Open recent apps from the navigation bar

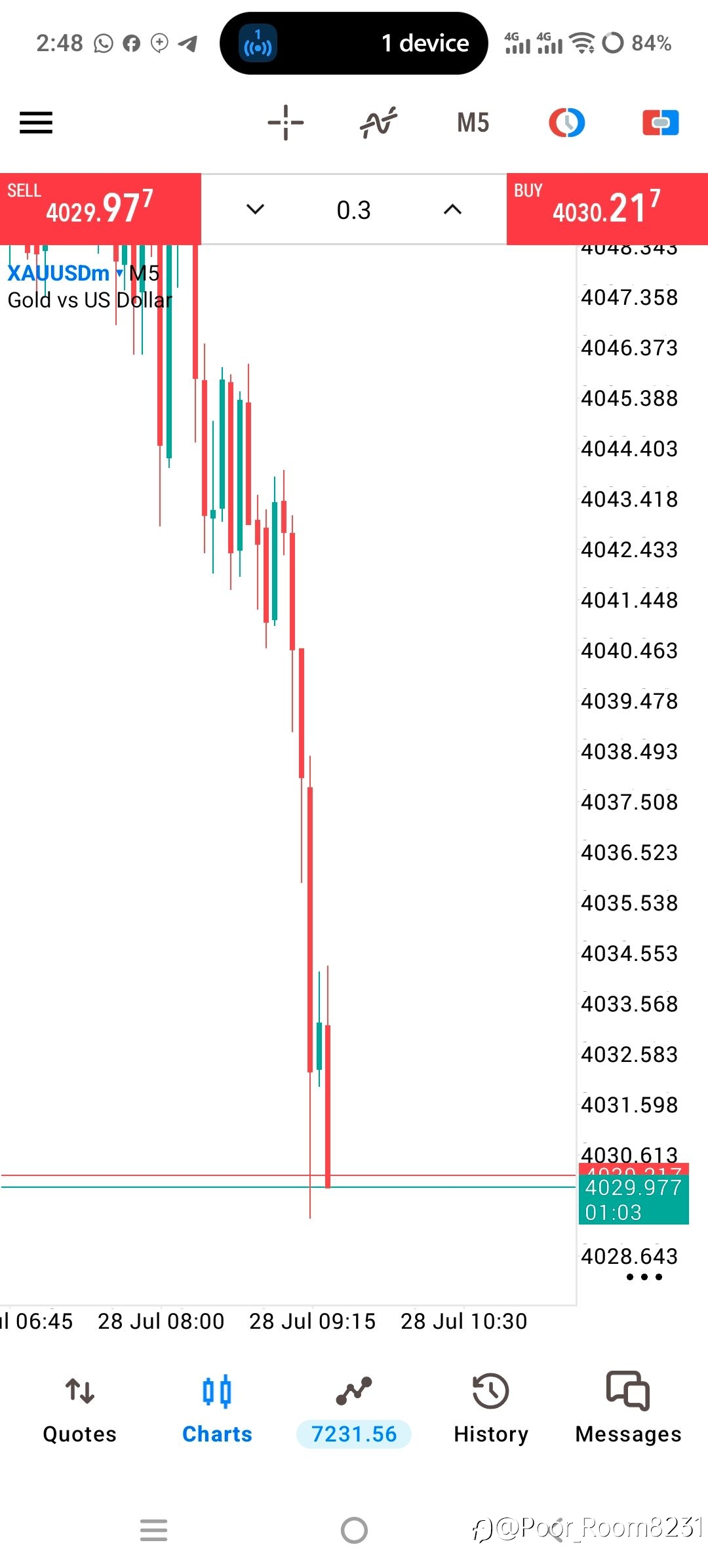(154, 1531)
